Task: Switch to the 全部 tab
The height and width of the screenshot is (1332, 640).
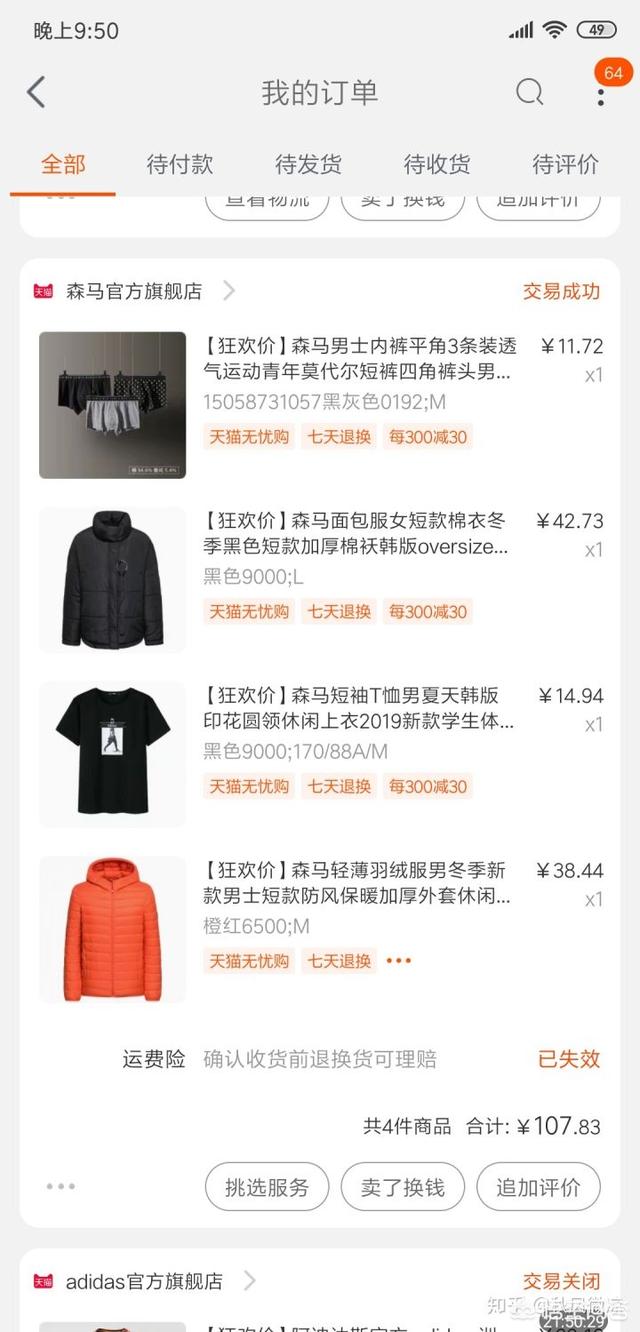Action: pyautogui.click(x=63, y=164)
